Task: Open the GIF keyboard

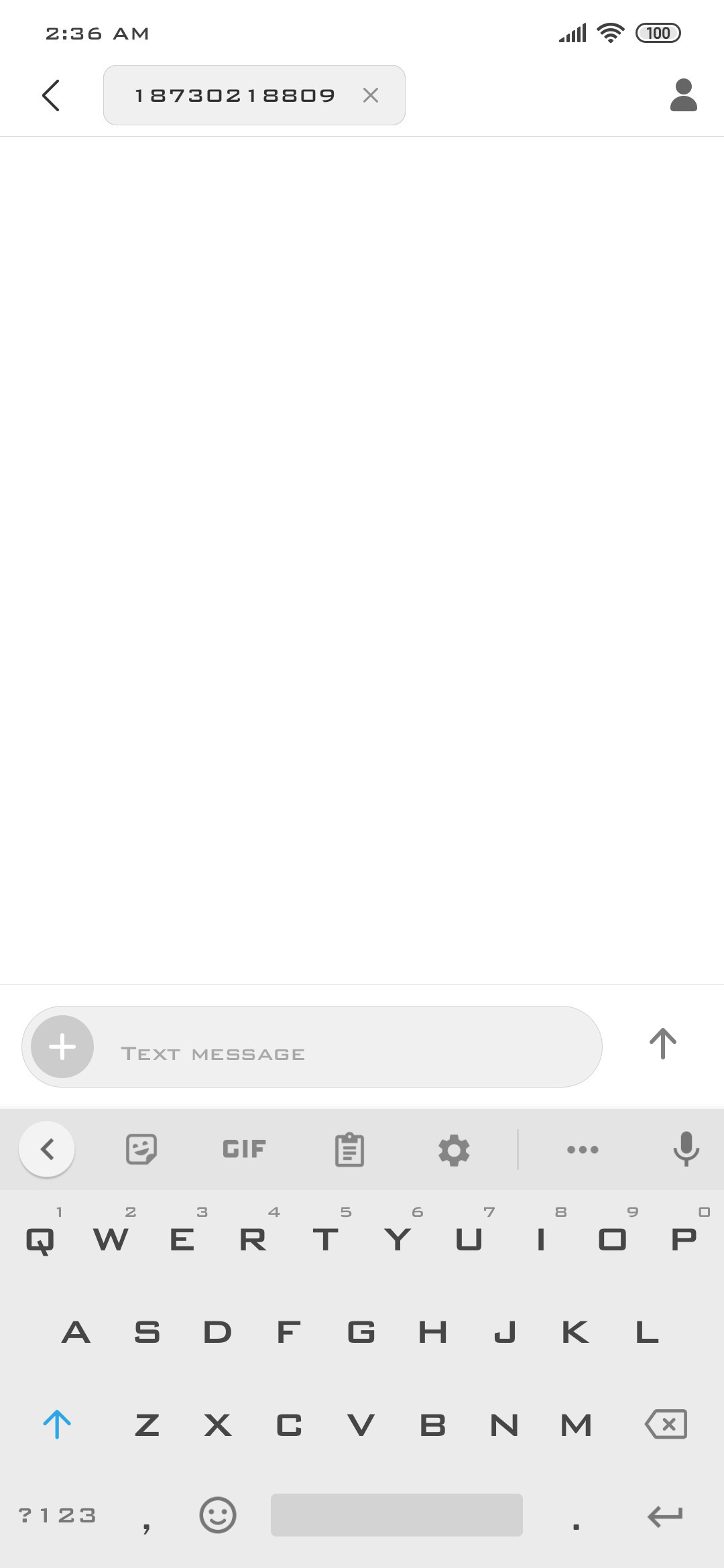Action: pyautogui.click(x=244, y=1149)
